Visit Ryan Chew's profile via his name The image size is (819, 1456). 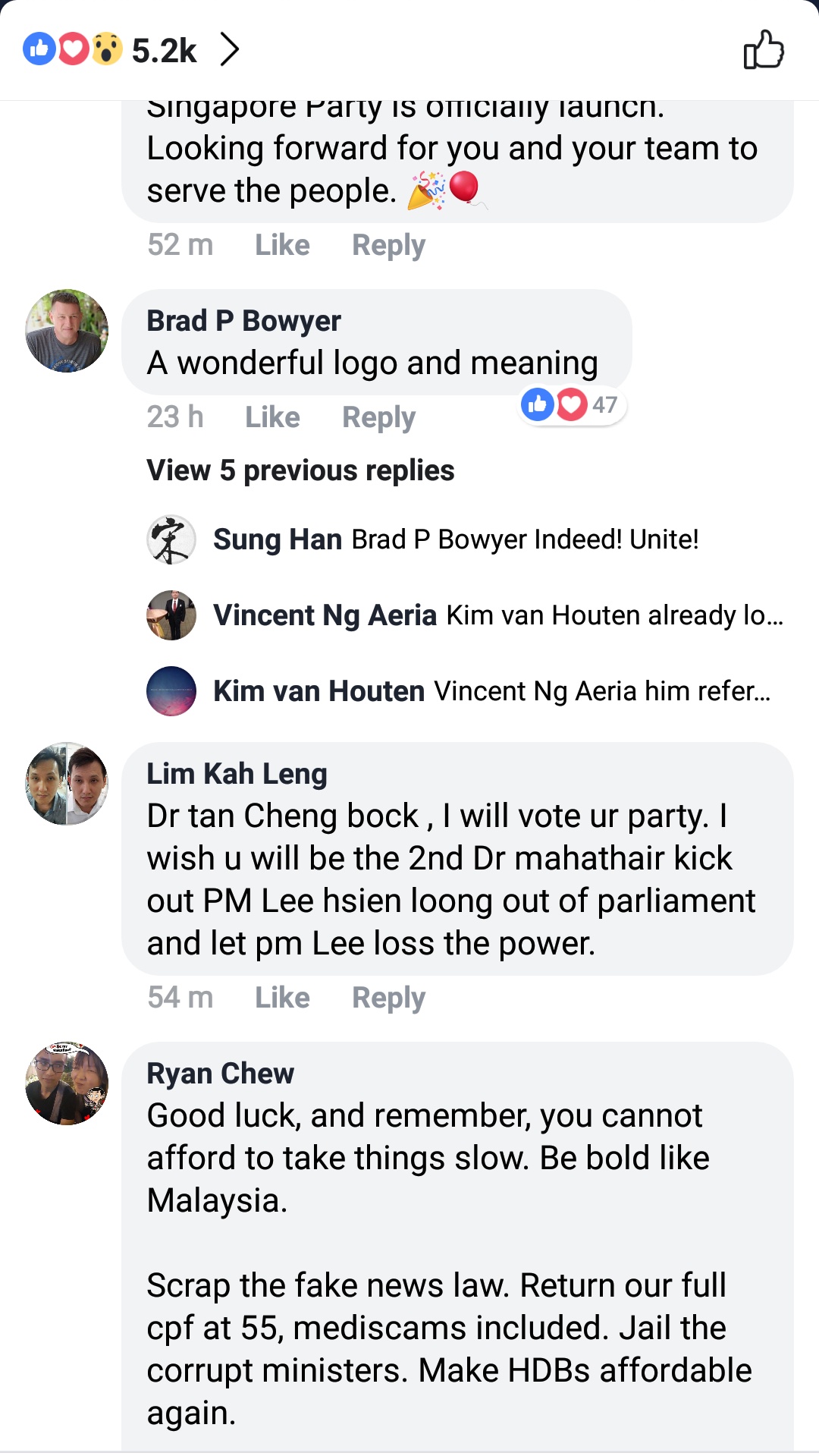220,1074
